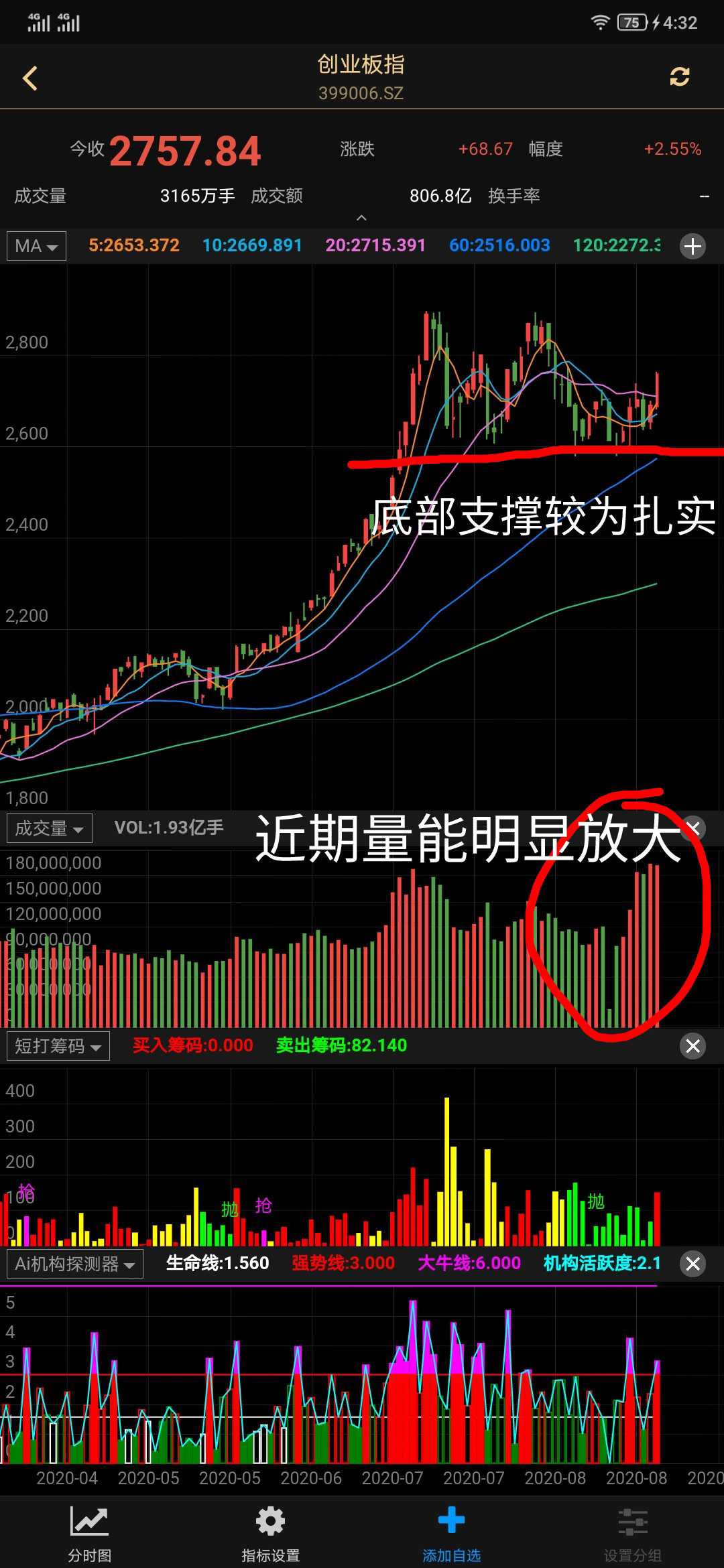Open the 成交量 indicator dropdown
724x1568 pixels.
[x=49, y=828]
